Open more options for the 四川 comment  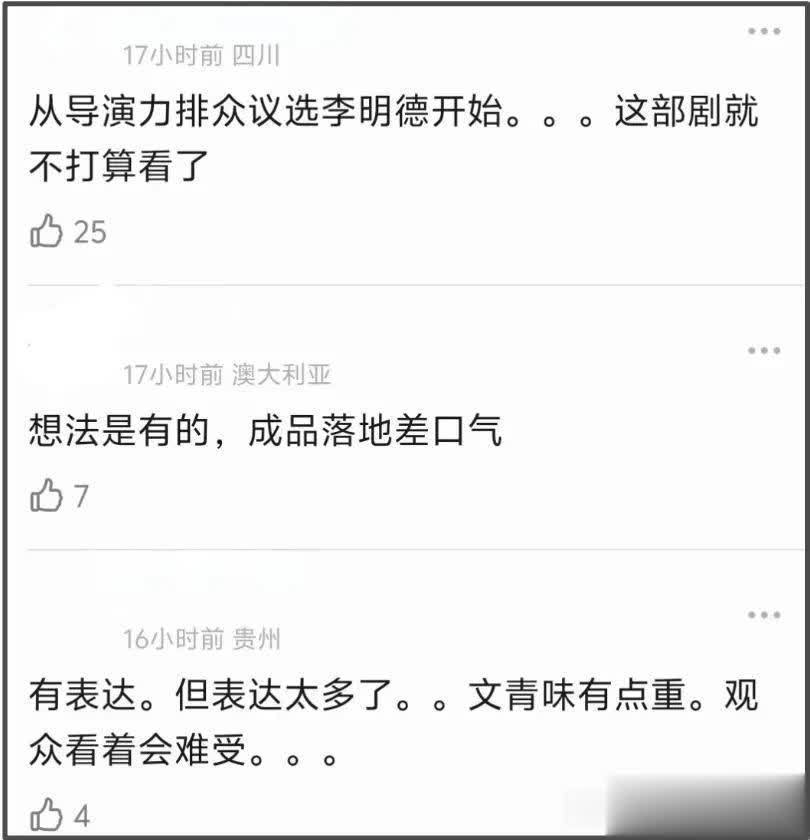click(x=764, y=32)
